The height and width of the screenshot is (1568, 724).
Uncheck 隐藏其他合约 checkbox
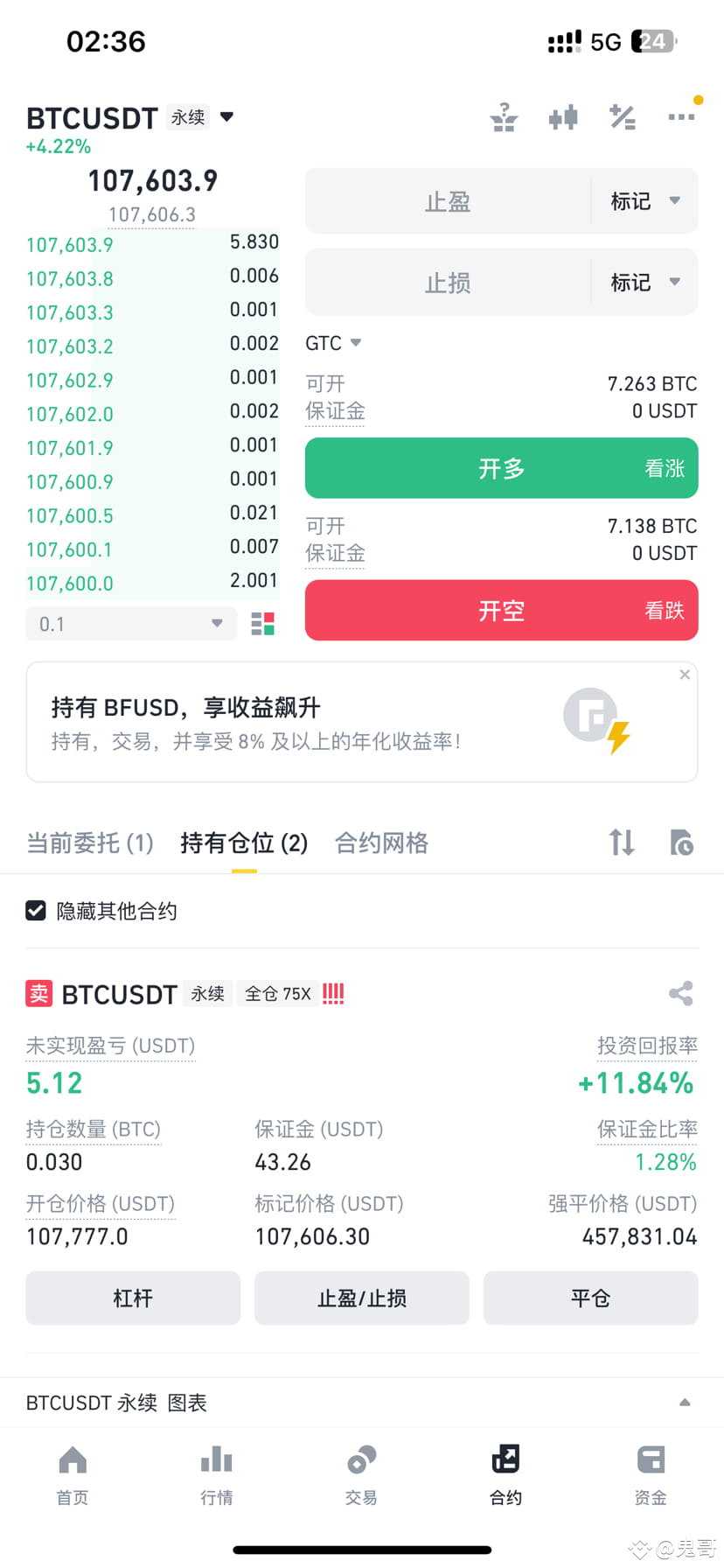(36, 911)
